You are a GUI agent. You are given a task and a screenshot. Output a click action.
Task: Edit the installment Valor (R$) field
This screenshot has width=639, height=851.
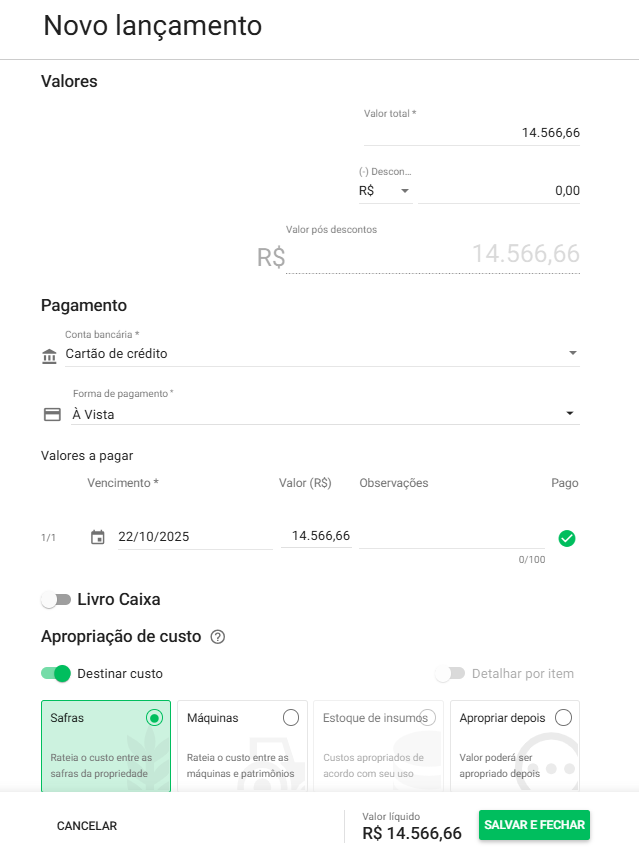click(316, 537)
